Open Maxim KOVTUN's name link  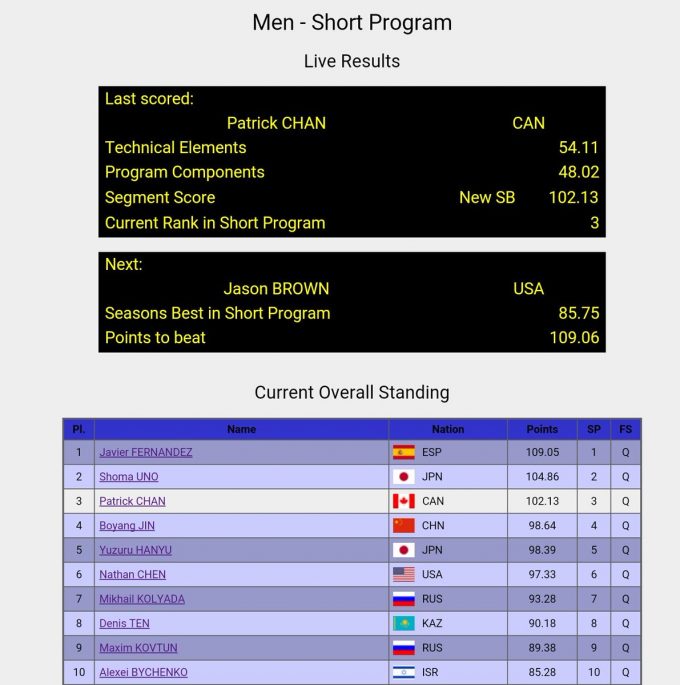coord(138,648)
